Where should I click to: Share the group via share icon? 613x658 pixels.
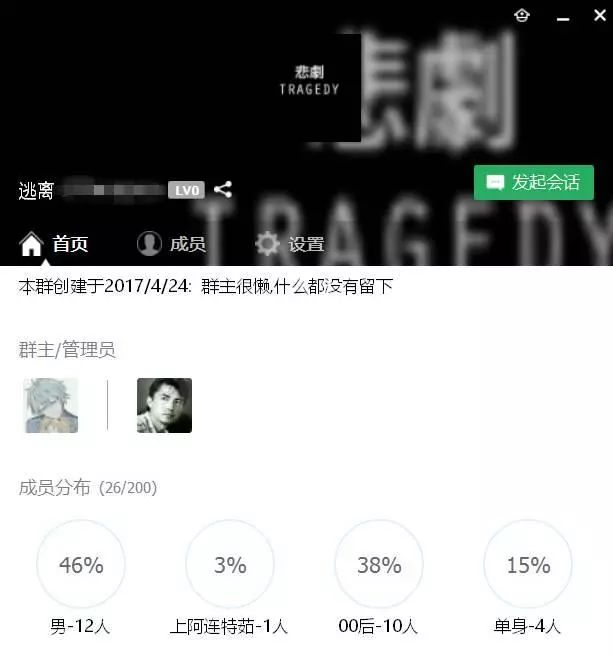point(223,189)
